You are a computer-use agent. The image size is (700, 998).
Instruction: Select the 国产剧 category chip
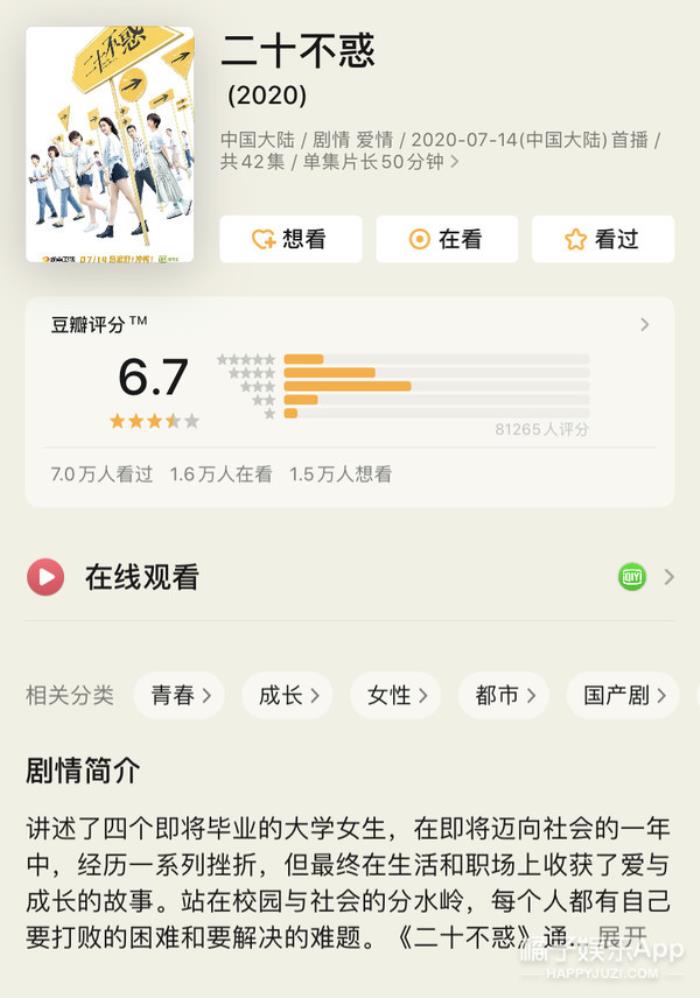624,696
